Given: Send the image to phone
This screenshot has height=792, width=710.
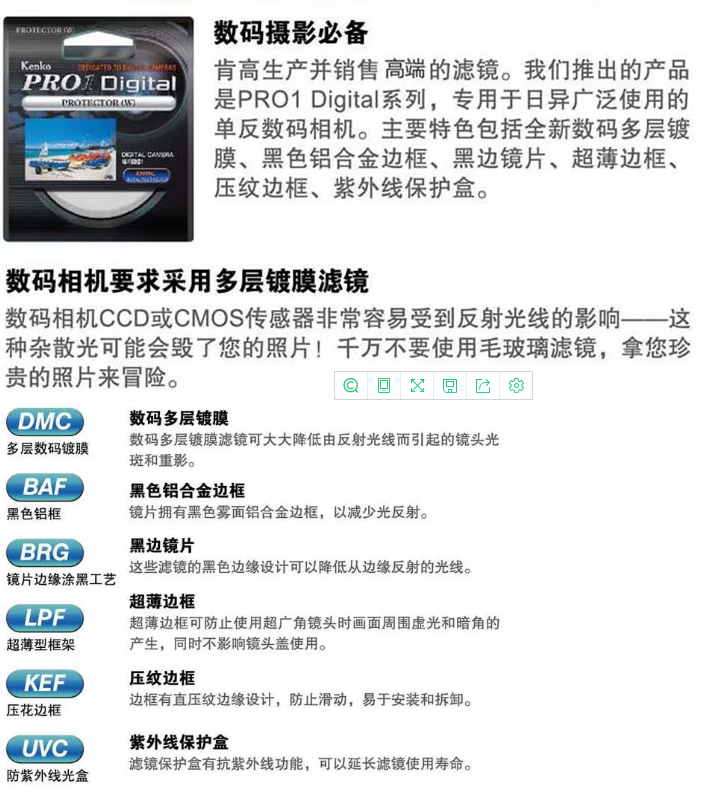Looking at the screenshot, I should pyautogui.click(x=384, y=386).
